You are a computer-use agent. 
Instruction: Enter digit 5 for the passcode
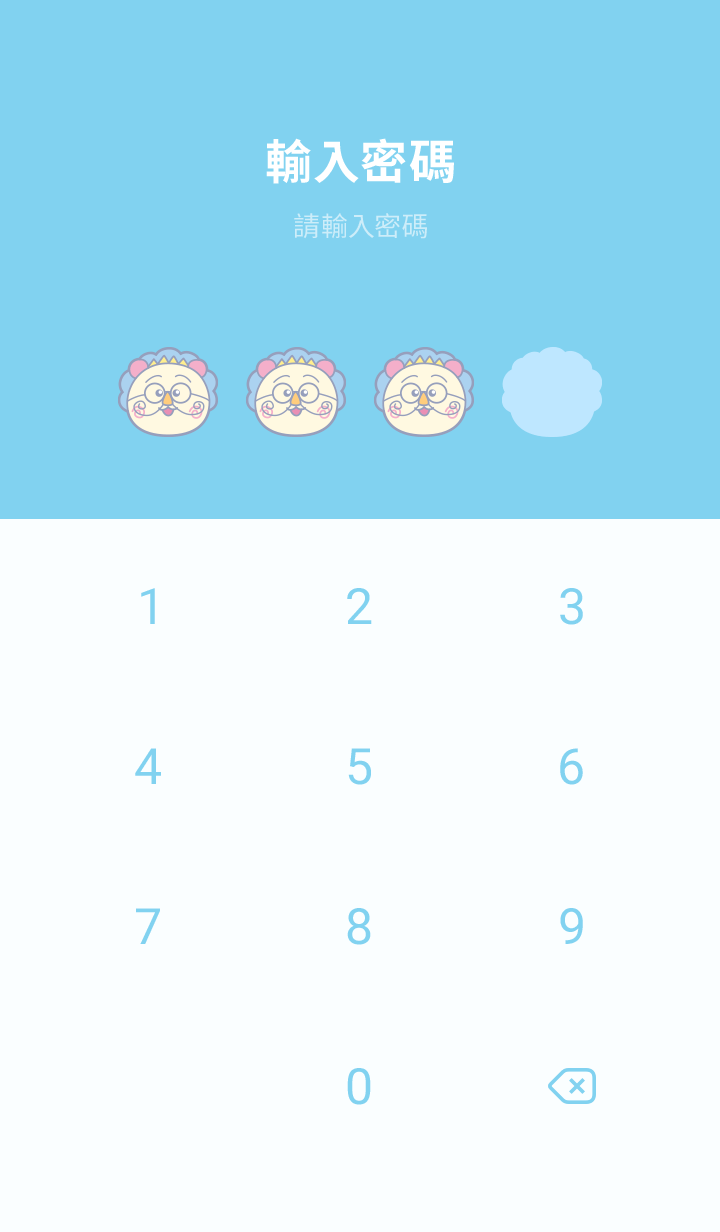pyautogui.click(x=359, y=767)
